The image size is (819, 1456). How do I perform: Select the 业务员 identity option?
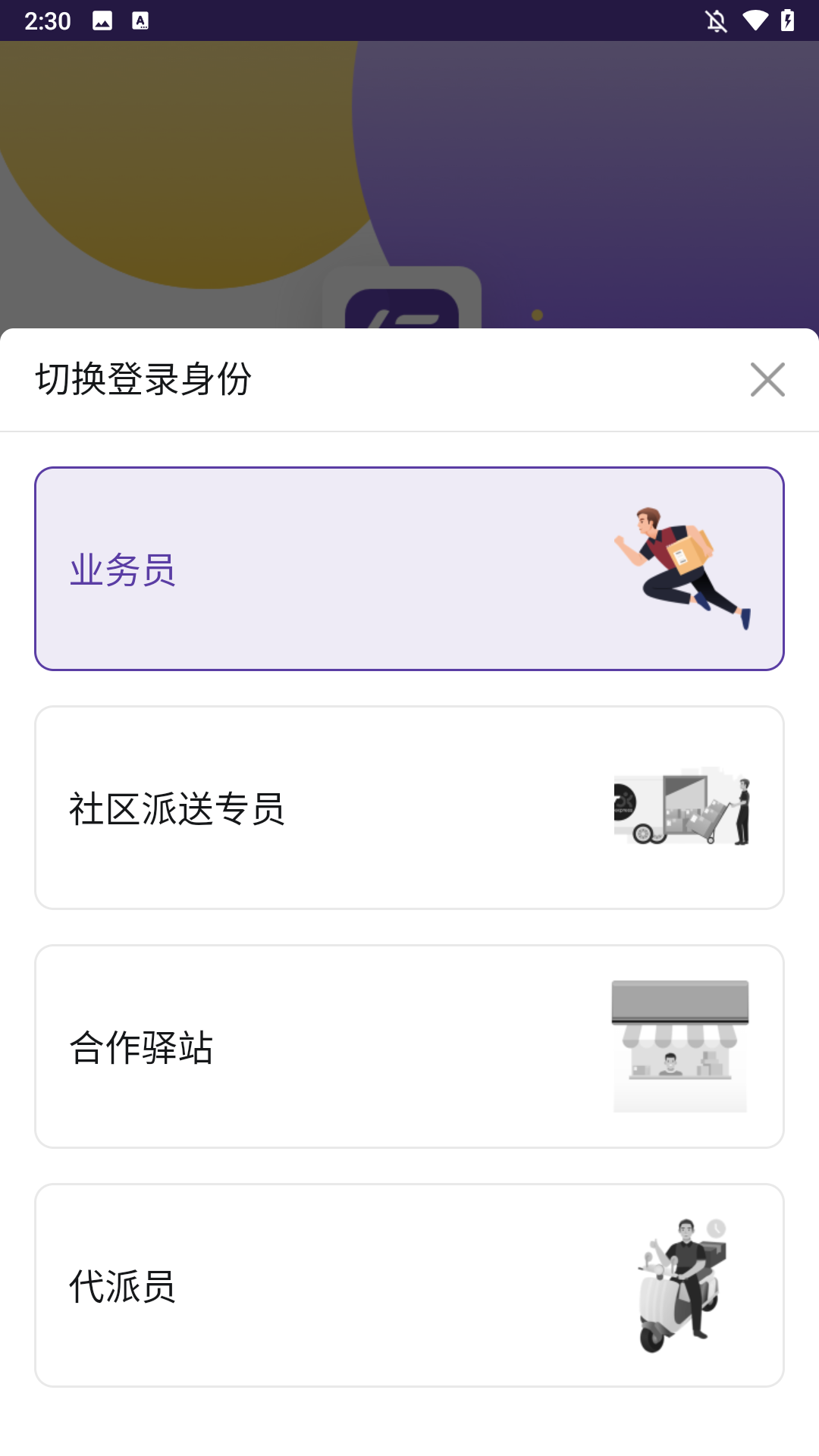409,567
